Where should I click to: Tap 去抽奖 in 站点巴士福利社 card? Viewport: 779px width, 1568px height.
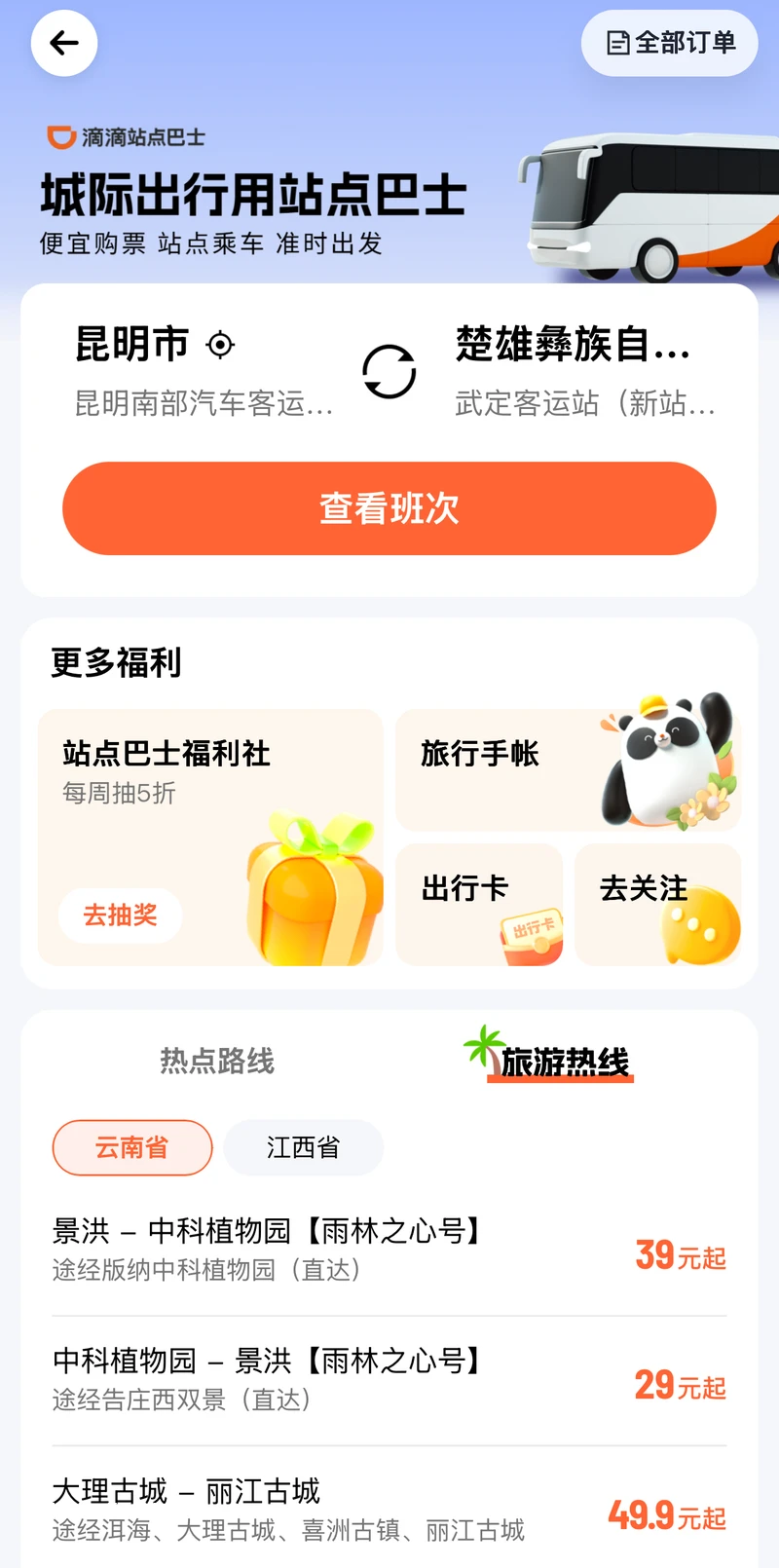(x=120, y=915)
